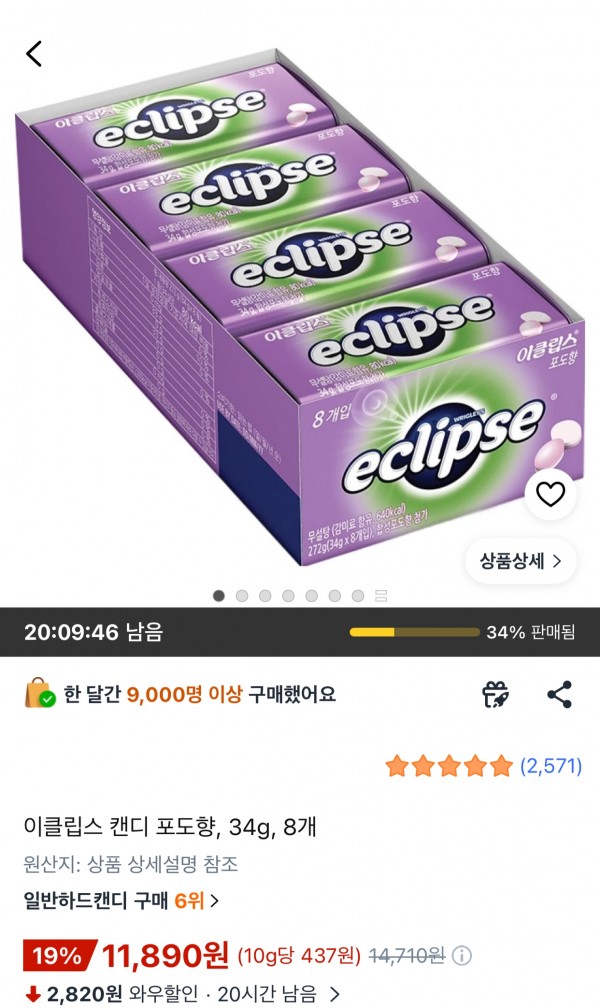Expand the 2,820원 와우할인 details
This screenshot has height=1008, width=600.
tap(182, 994)
